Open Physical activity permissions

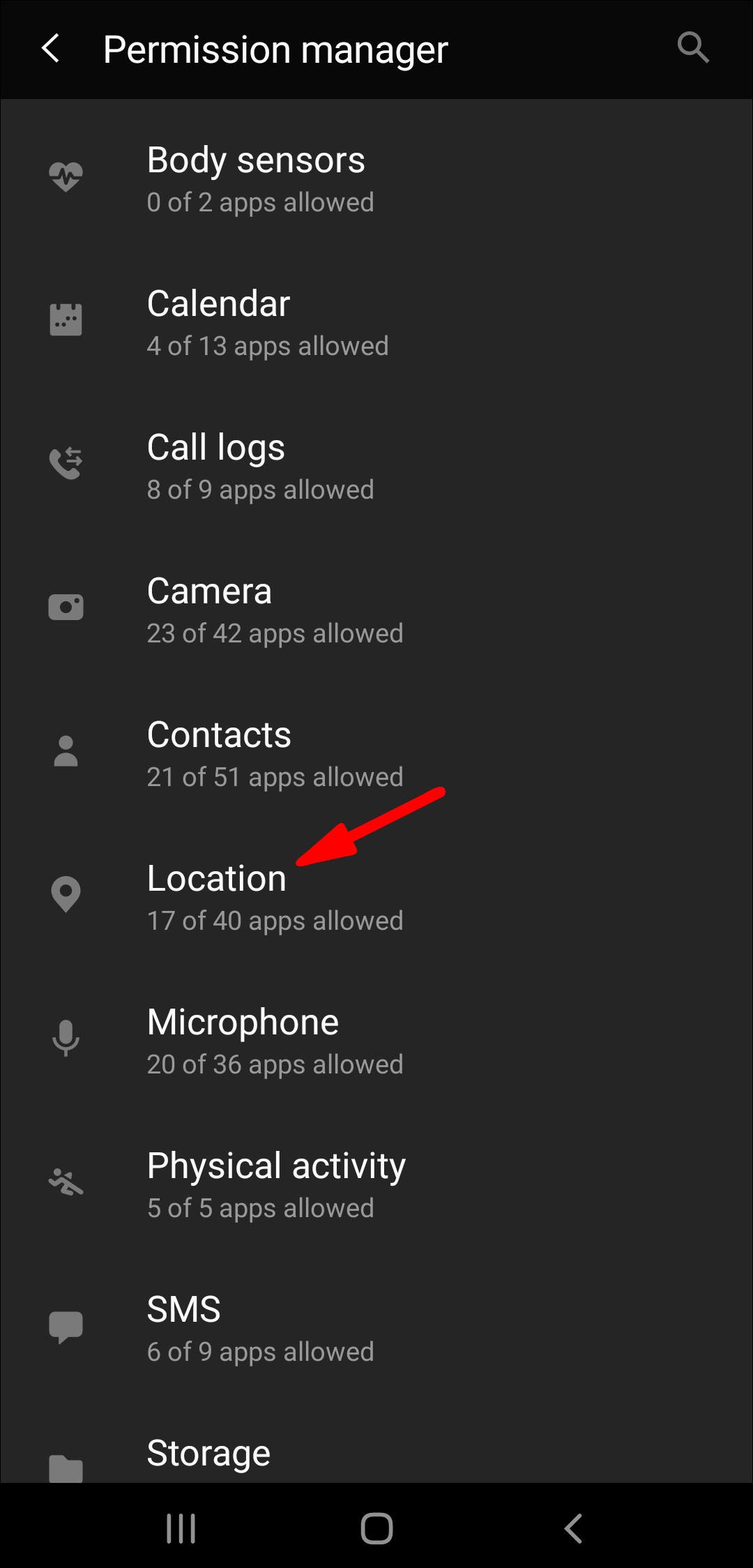tap(376, 1185)
